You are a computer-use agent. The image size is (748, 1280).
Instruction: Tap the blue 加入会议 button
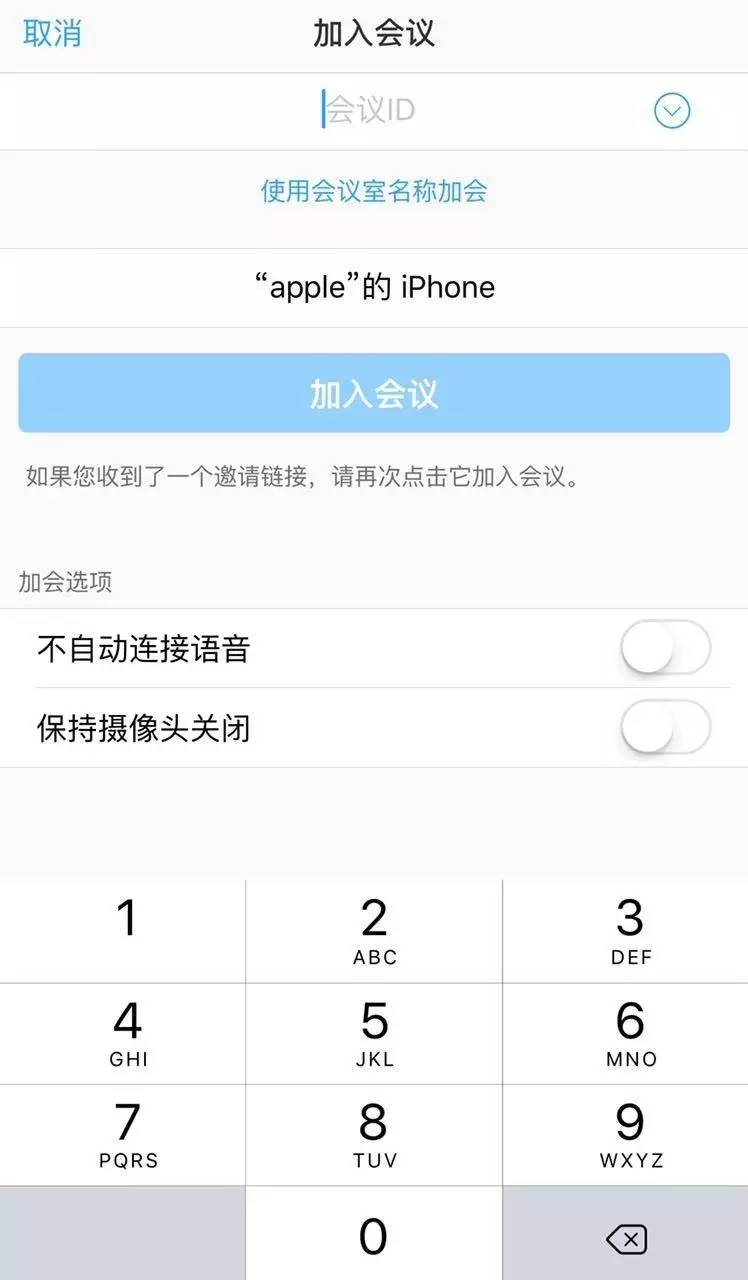[374, 393]
